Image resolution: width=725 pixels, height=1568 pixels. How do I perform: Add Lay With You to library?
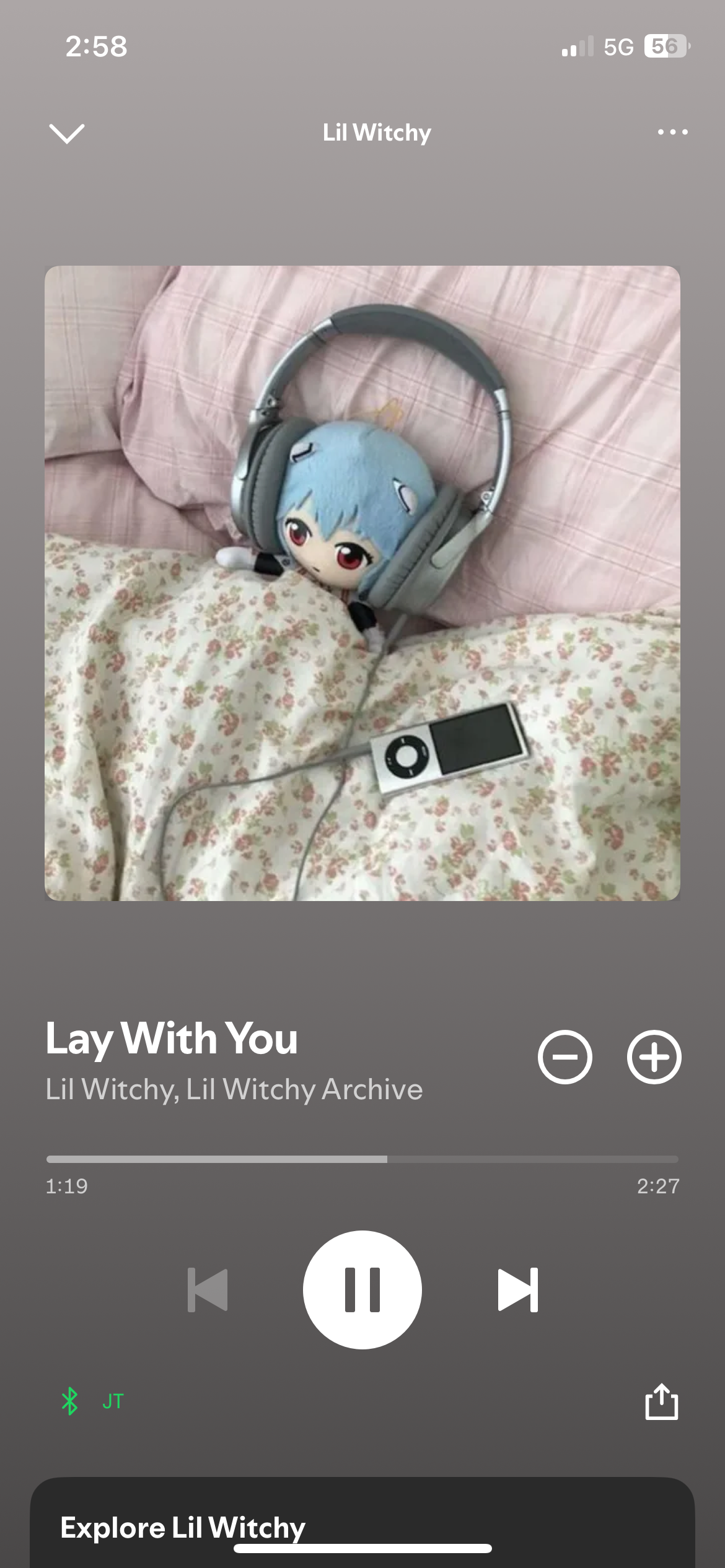(654, 1057)
